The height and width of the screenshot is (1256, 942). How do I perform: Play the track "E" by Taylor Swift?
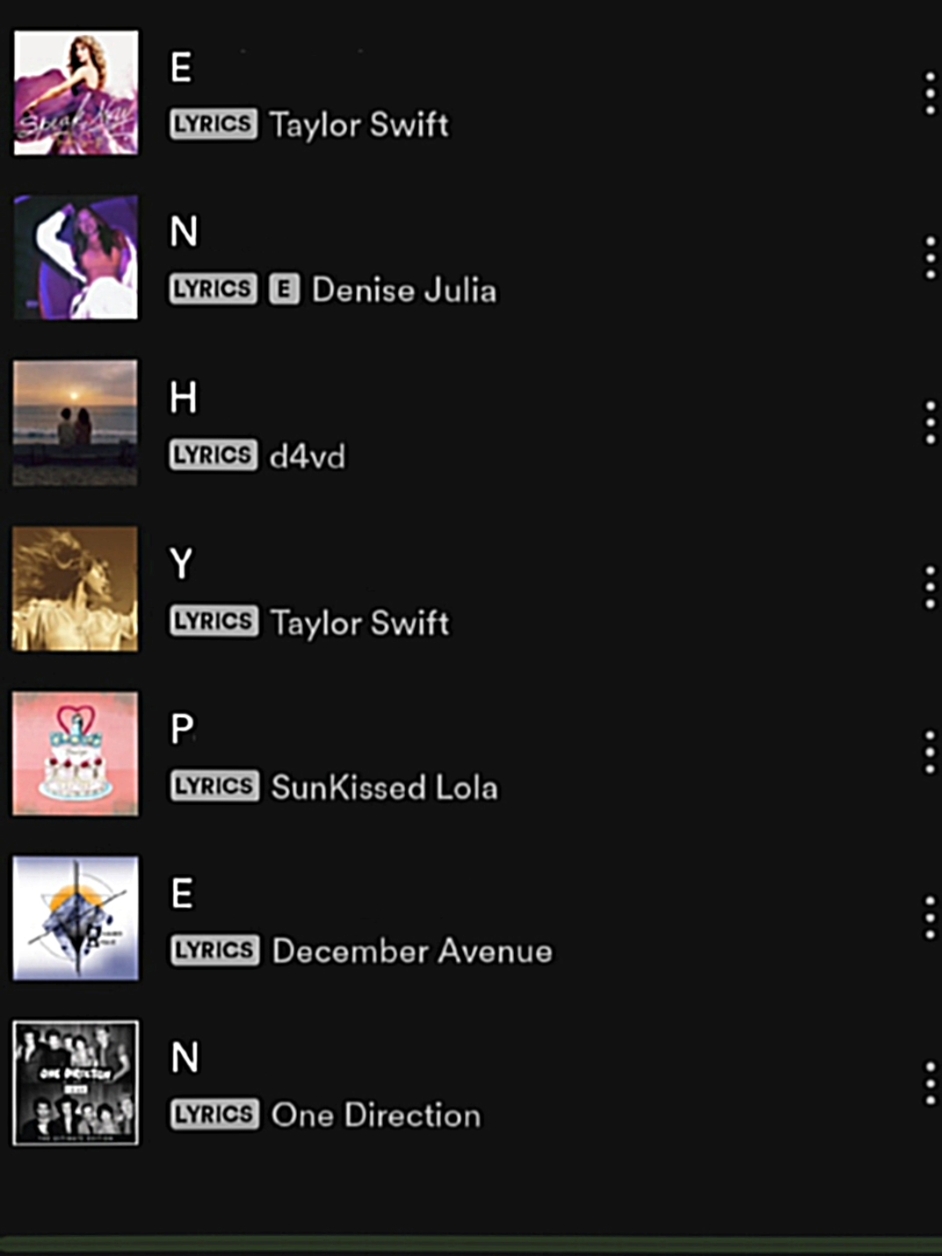(400, 94)
